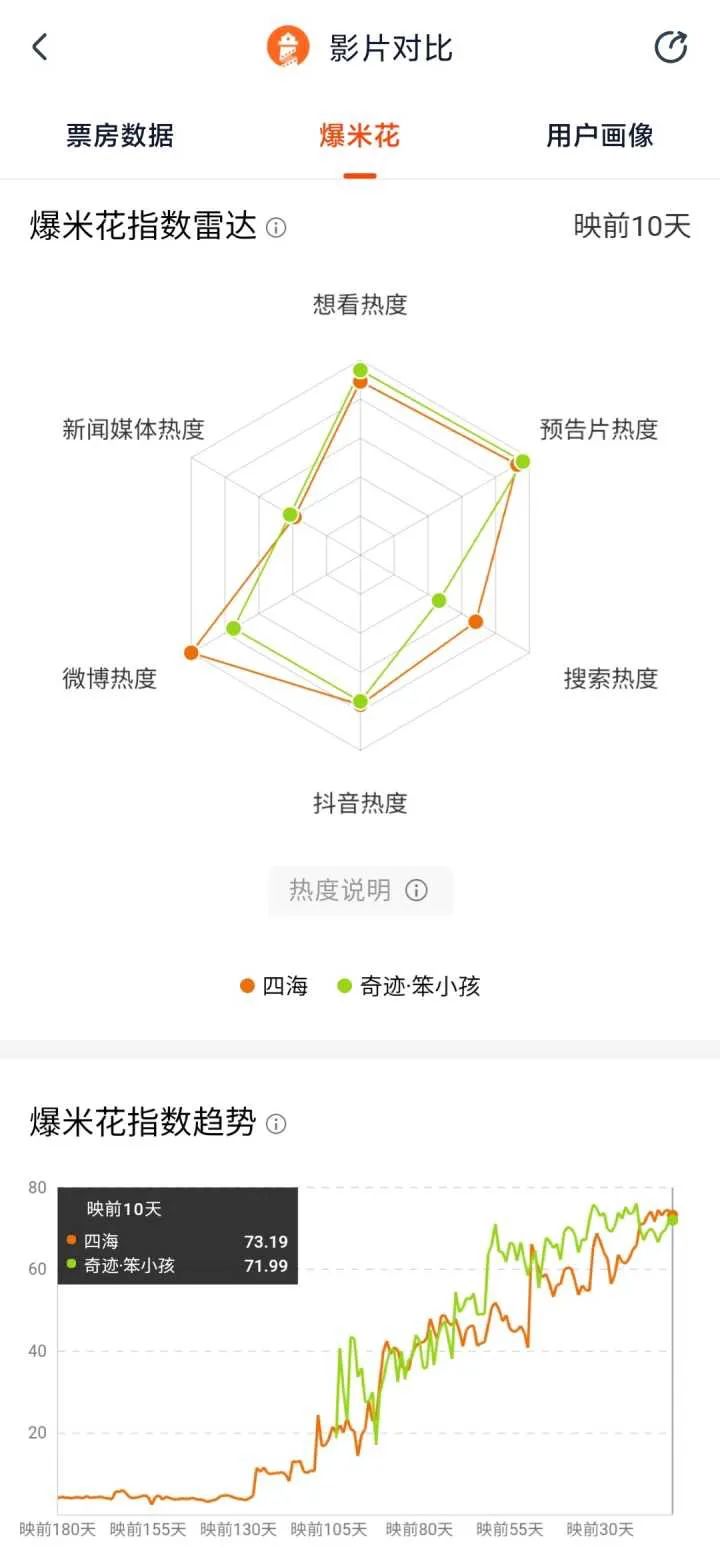Select the 爆米花 tab
Viewport: 720px width, 1549px height.
tap(359, 135)
